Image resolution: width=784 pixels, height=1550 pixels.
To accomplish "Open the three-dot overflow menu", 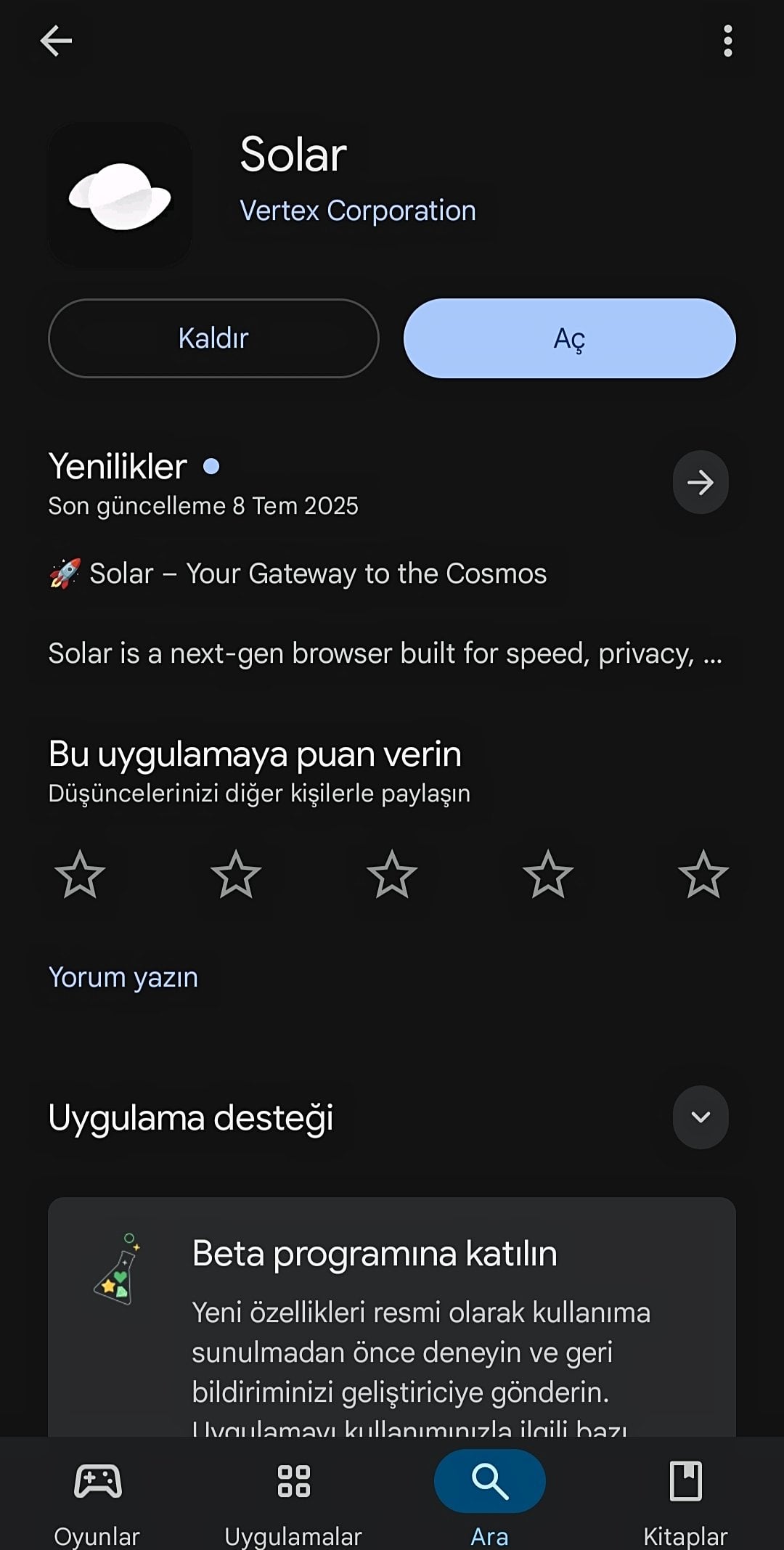I will point(727,41).
